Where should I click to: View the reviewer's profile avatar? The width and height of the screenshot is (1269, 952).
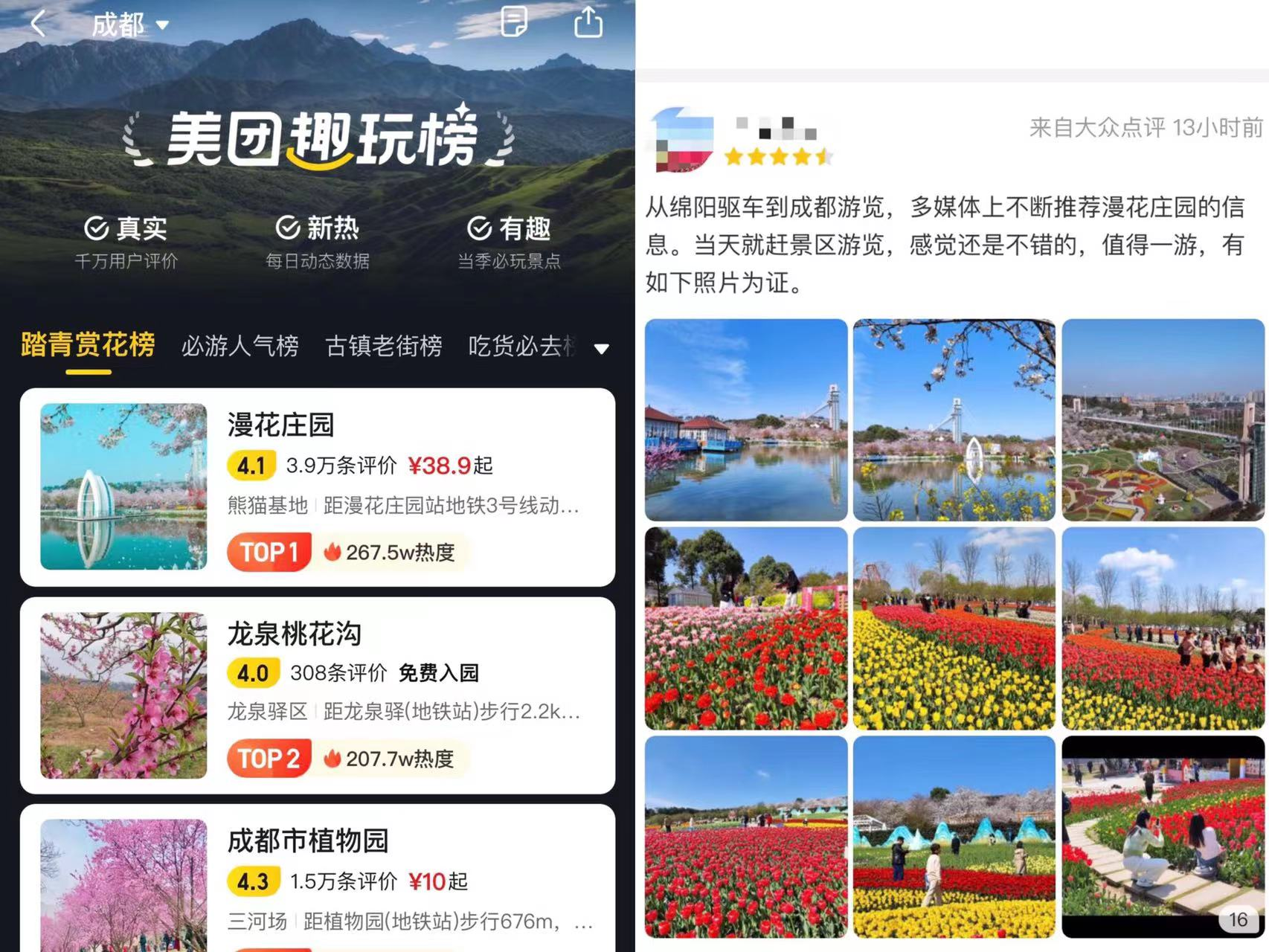pyautogui.click(x=681, y=139)
